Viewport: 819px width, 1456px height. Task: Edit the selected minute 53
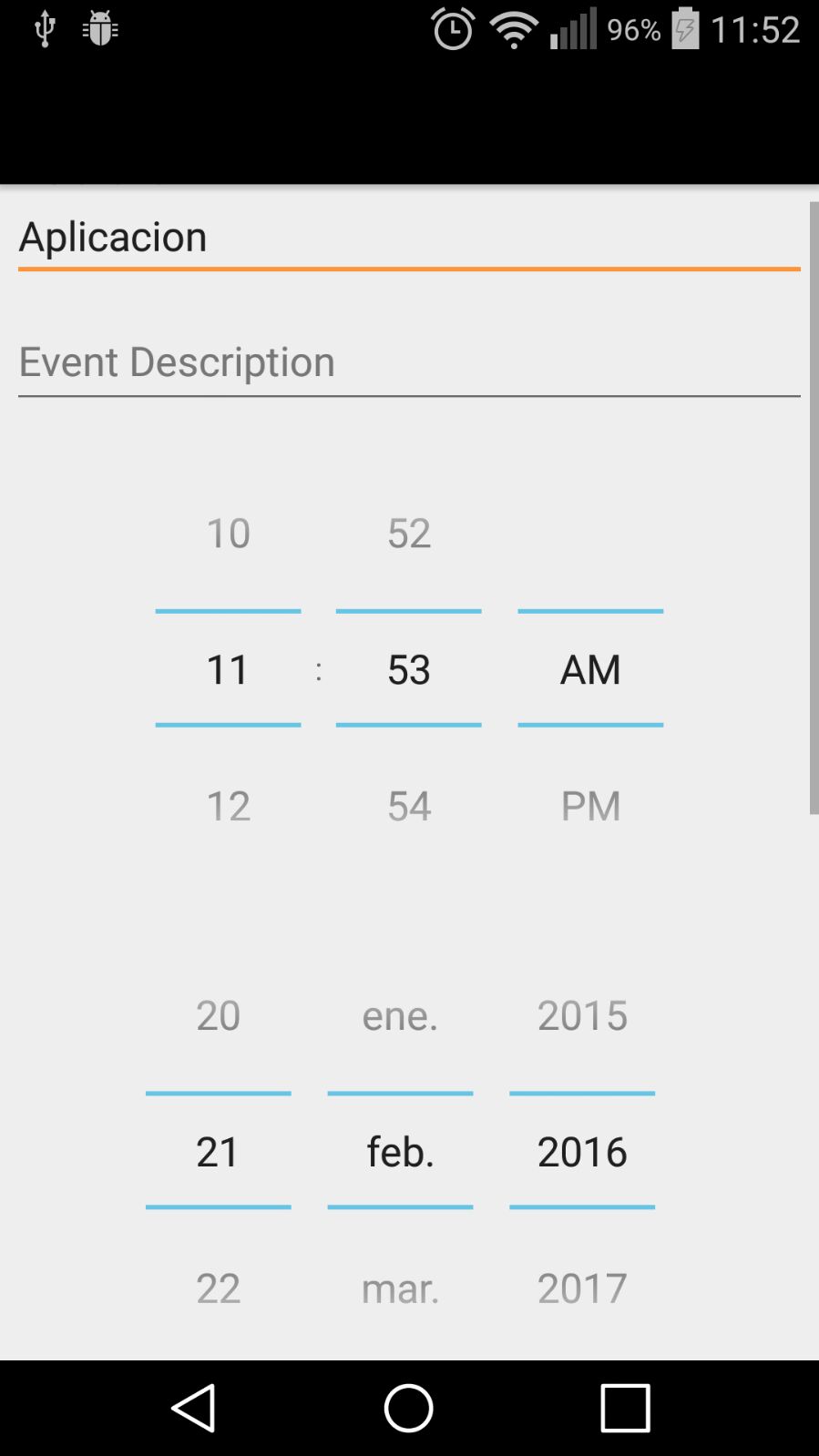pyautogui.click(x=409, y=669)
